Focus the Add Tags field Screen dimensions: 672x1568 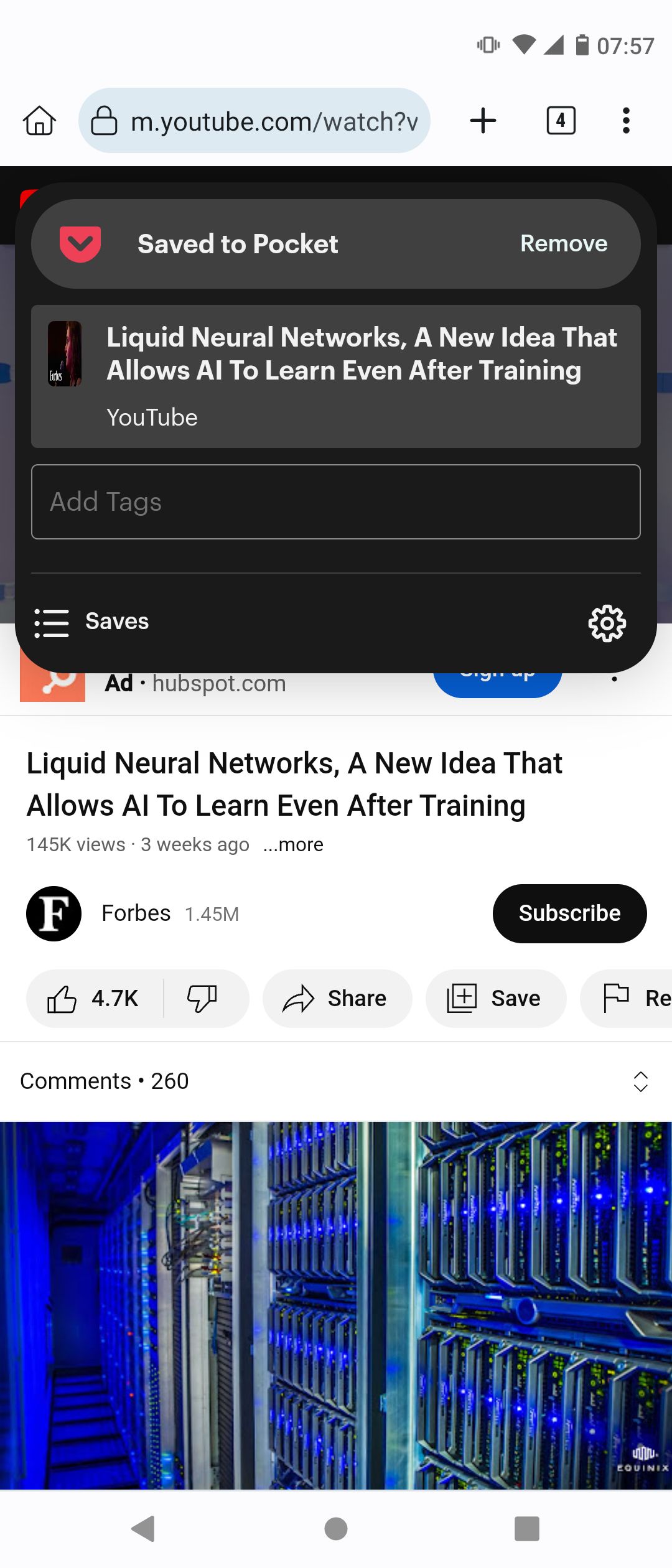coord(336,502)
